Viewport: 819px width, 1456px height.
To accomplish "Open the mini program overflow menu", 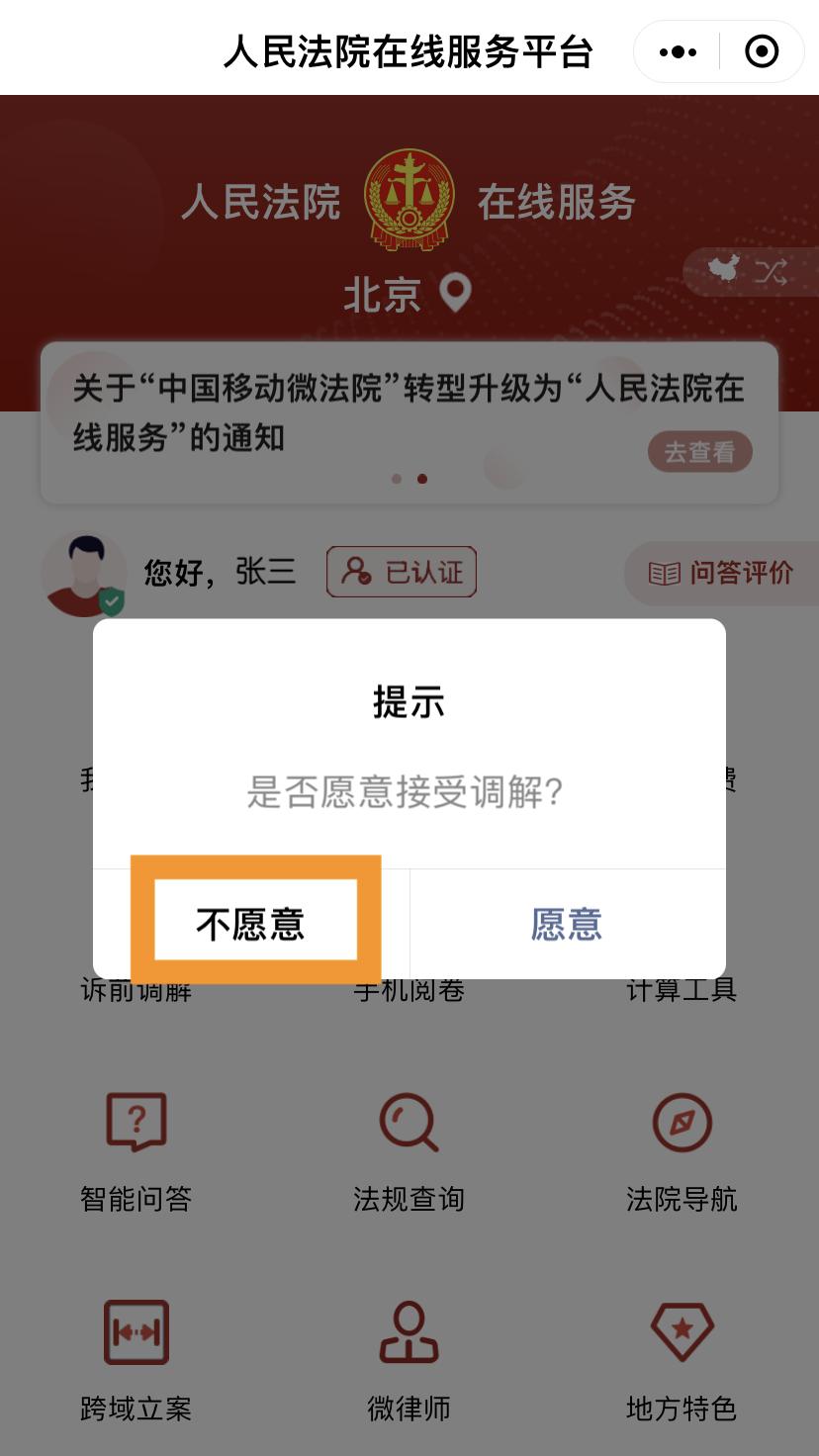I will [678, 51].
